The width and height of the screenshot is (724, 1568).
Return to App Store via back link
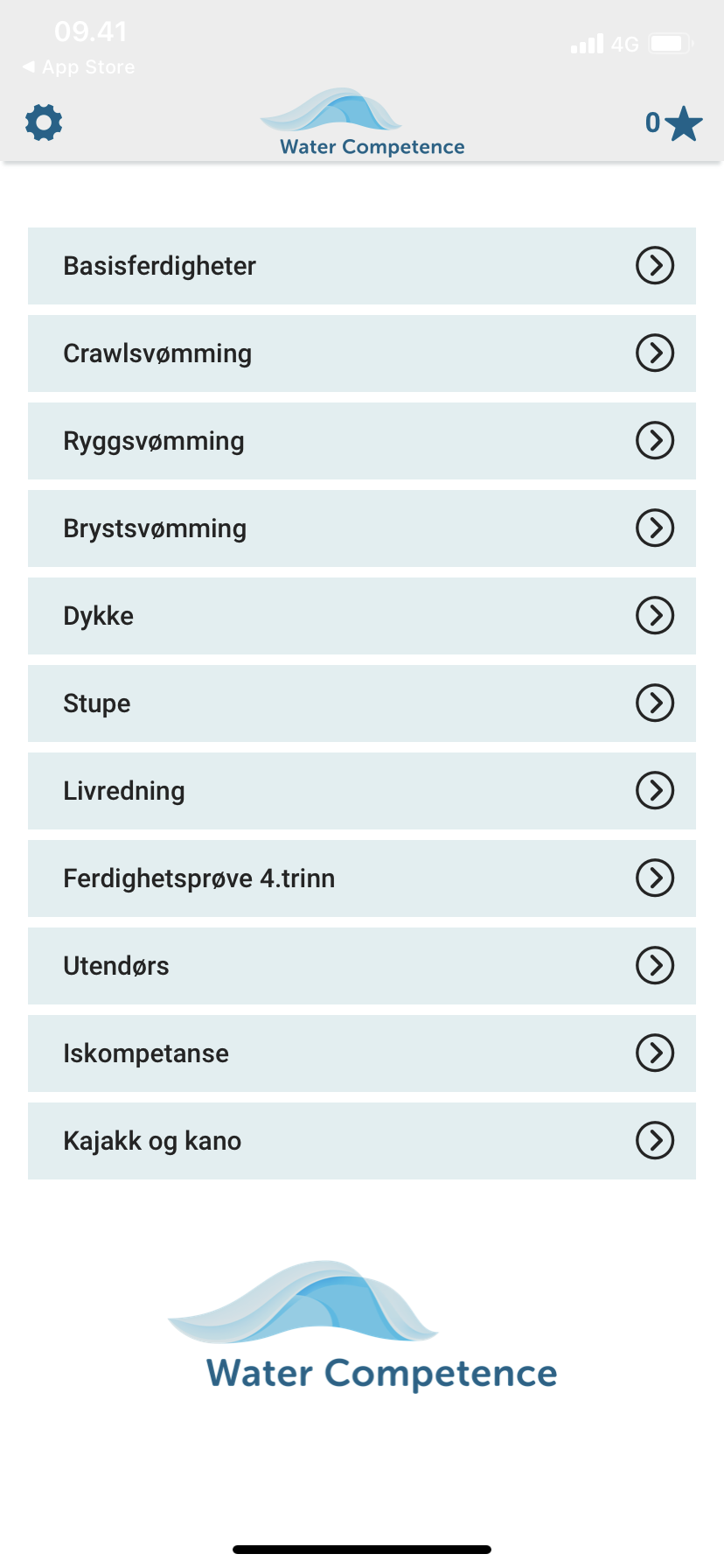pyautogui.click(x=79, y=66)
